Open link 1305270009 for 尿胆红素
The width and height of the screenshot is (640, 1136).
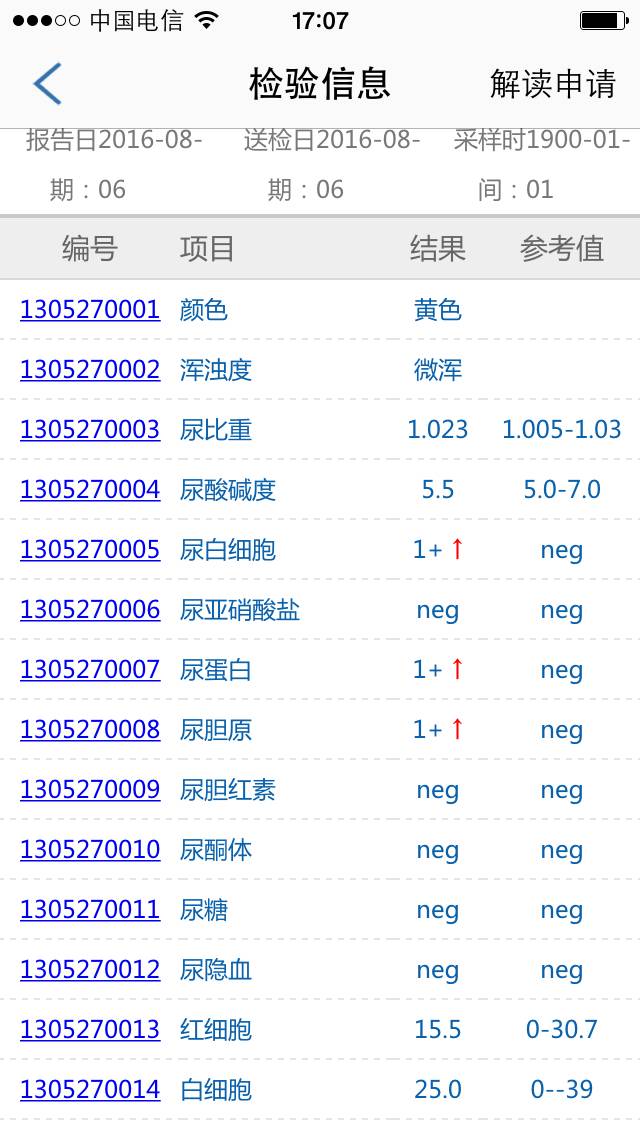pos(90,790)
